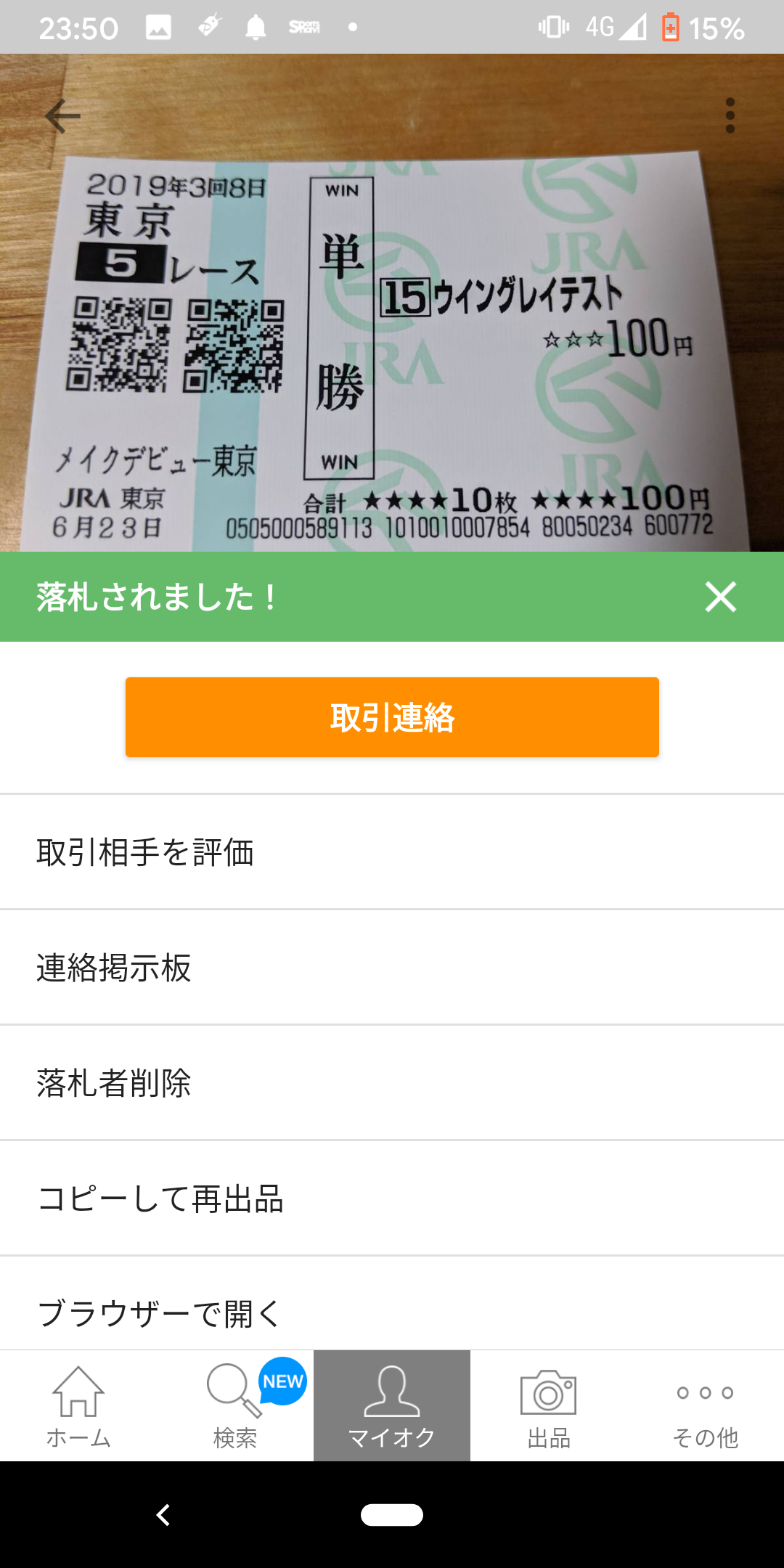Choose コピーして再出品 to relist item
This screenshot has width=784, height=1568.
160,1199
